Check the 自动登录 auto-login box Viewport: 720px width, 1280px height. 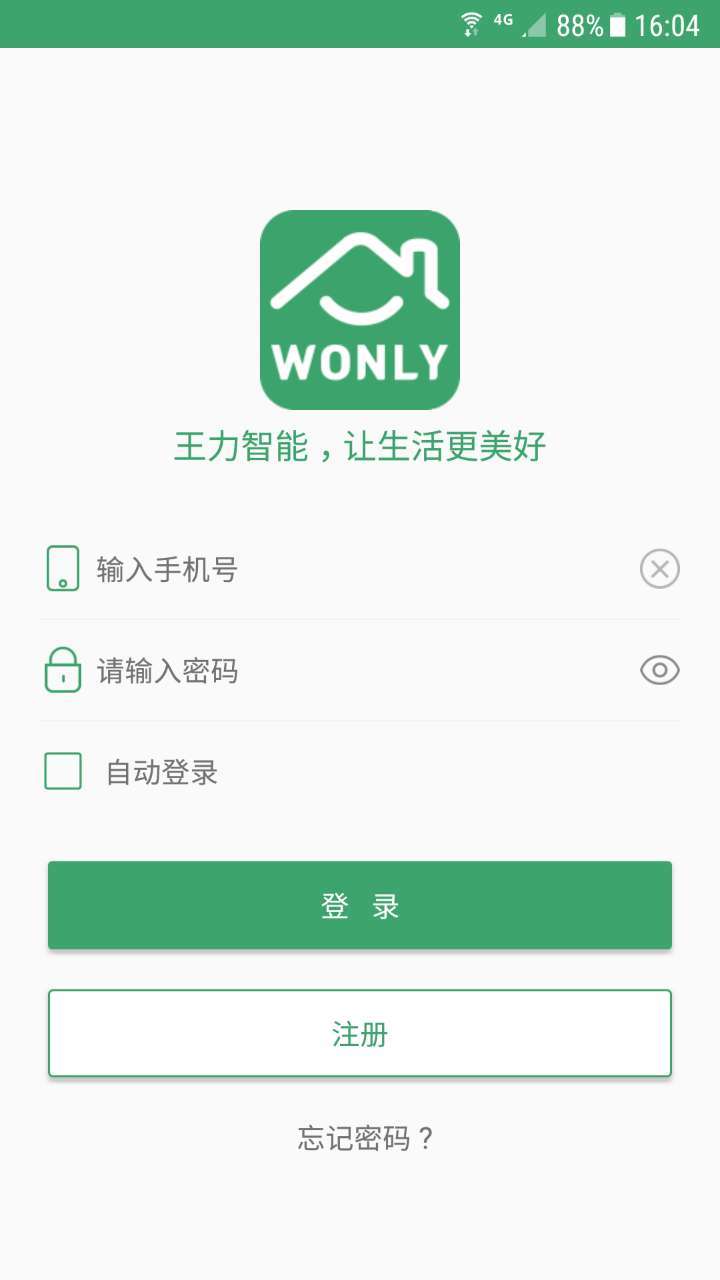(63, 771)
